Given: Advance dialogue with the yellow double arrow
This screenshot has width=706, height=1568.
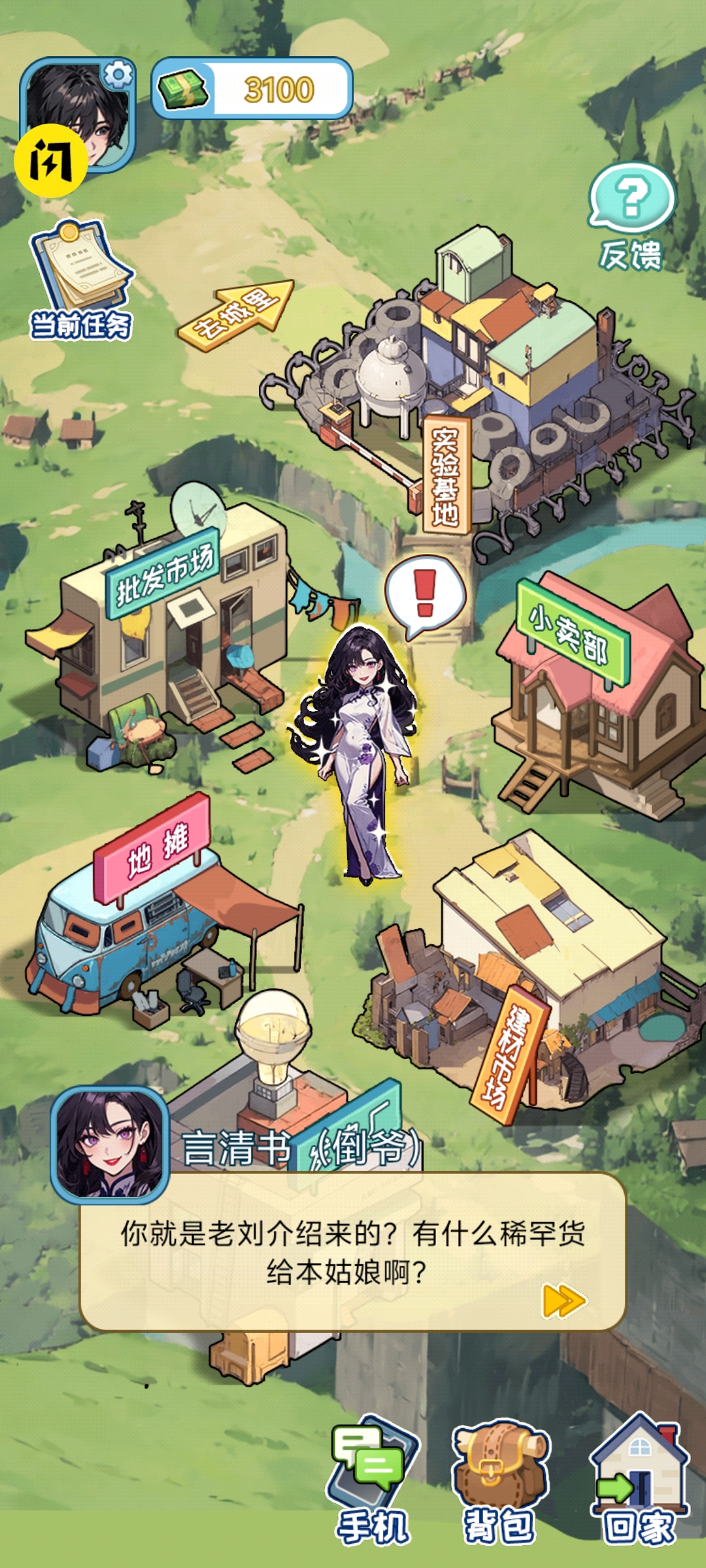Looking at the screenshot, I should click(564, 1300).
